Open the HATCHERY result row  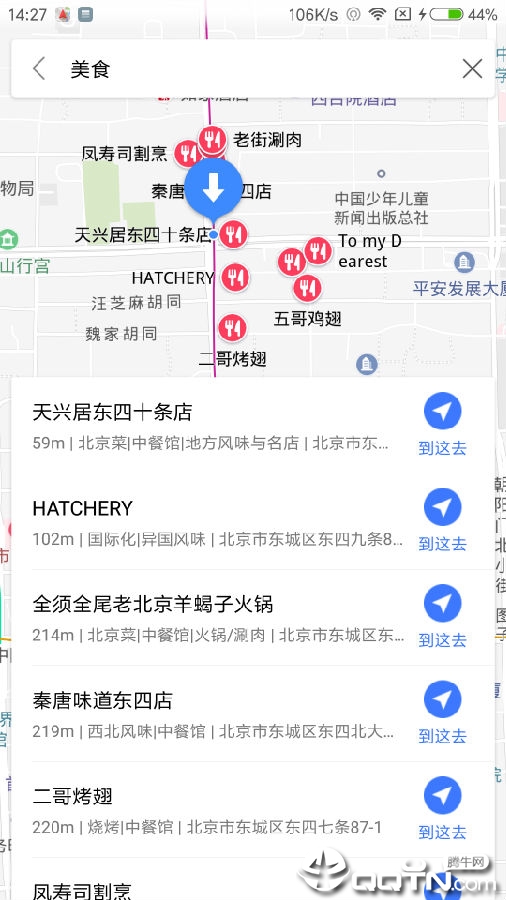tap(218, 522)
